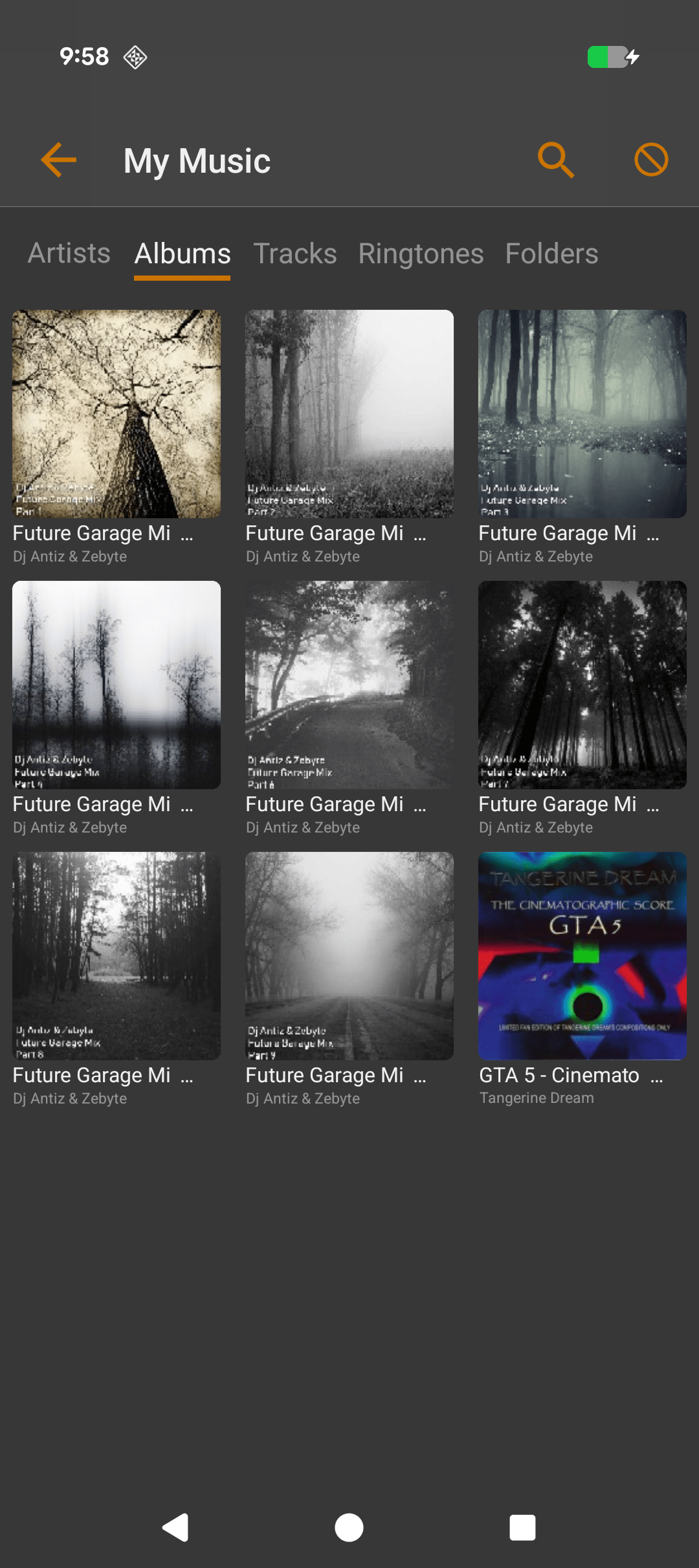Viewport: 699px width, 1568px height.
Task: Switch to the Tracks tab
Action: click(x=295, y=254)
